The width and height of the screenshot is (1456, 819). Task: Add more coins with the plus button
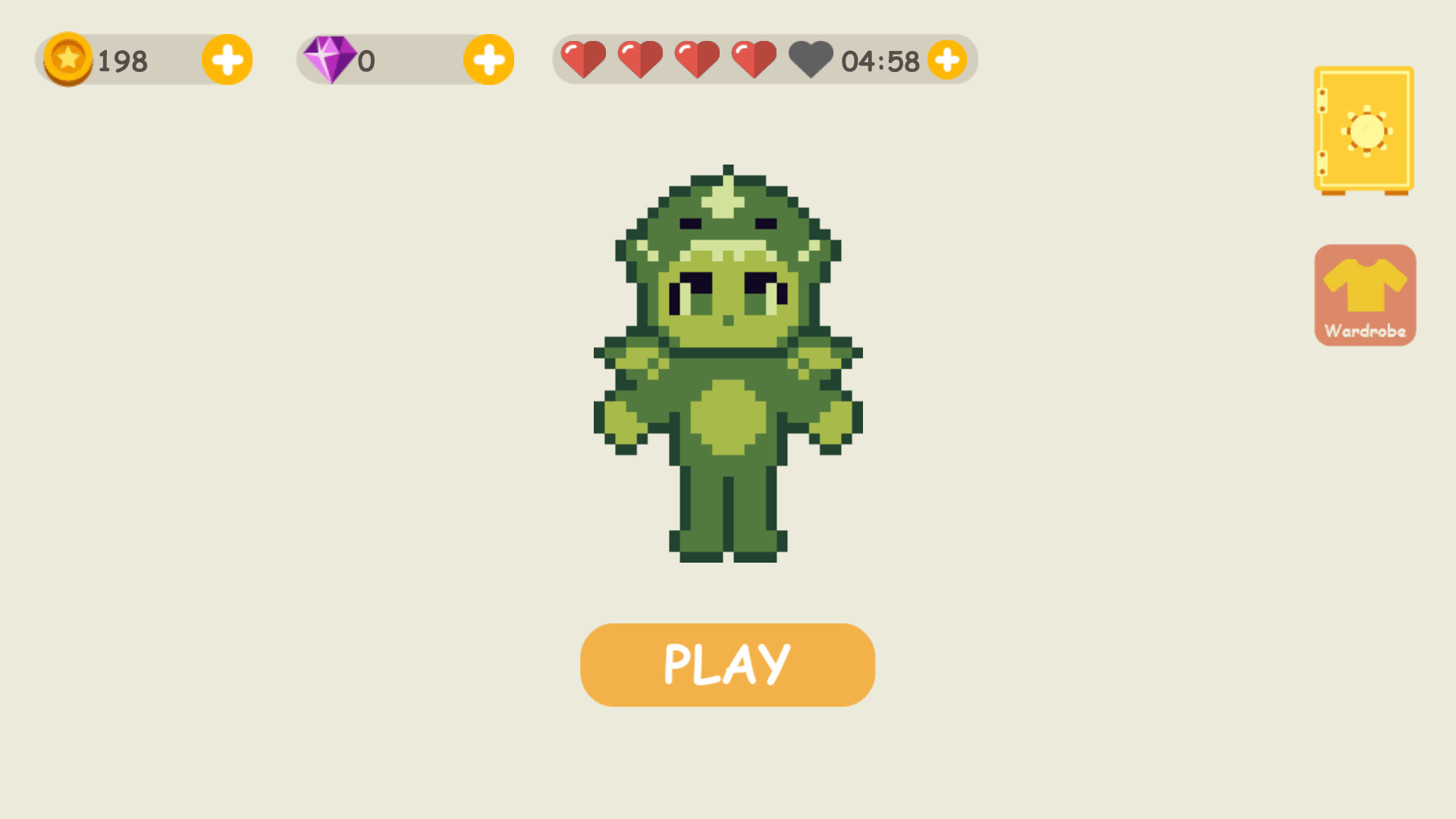pyautogui.click(x=227, y=60)
